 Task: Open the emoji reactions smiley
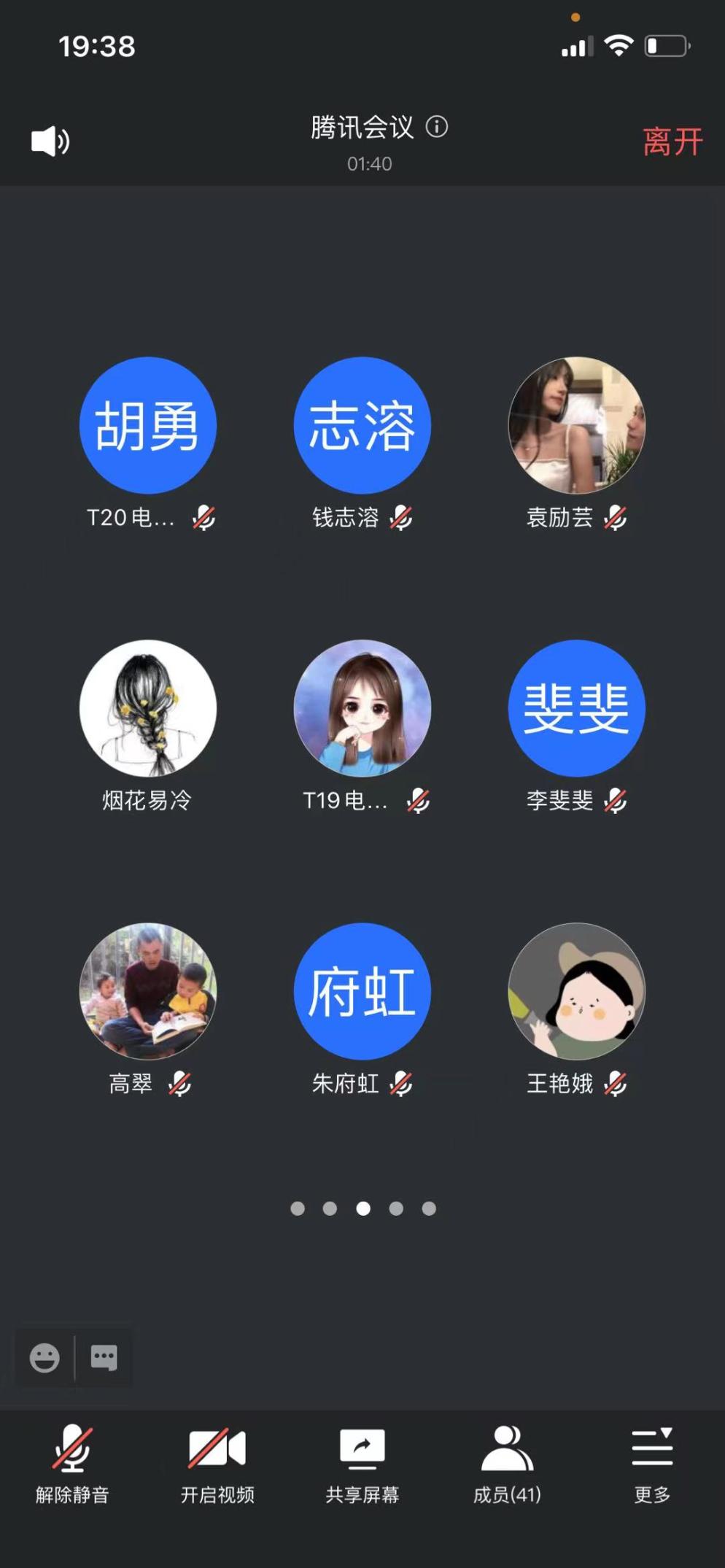[x=44, y=1358]
